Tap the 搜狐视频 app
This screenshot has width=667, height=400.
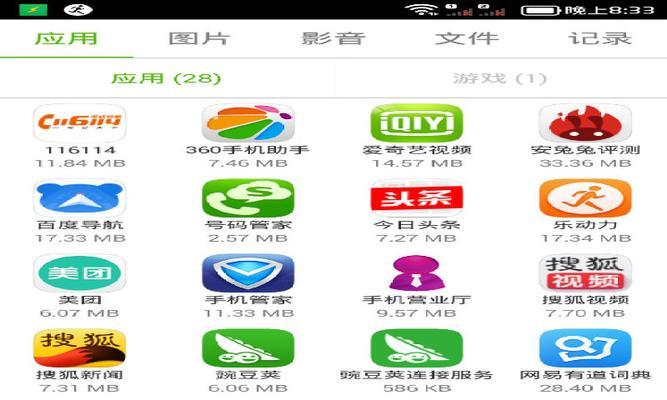585,274
